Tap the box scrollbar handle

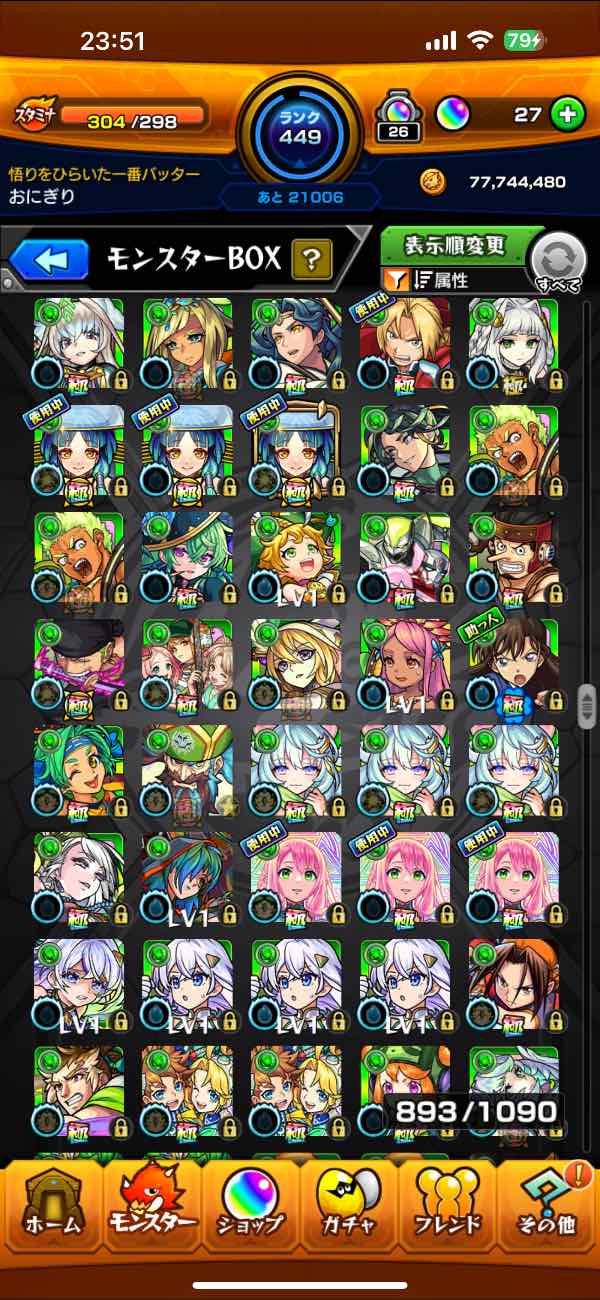pos(590,705)
